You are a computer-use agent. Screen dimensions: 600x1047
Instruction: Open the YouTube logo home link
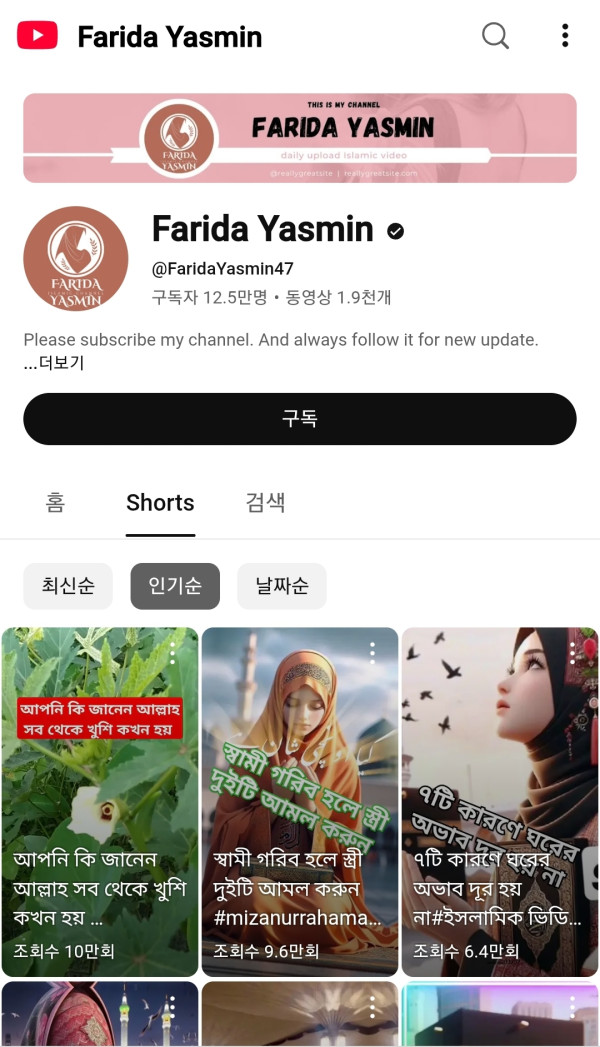pyautogui.click(x=37, y=36)
